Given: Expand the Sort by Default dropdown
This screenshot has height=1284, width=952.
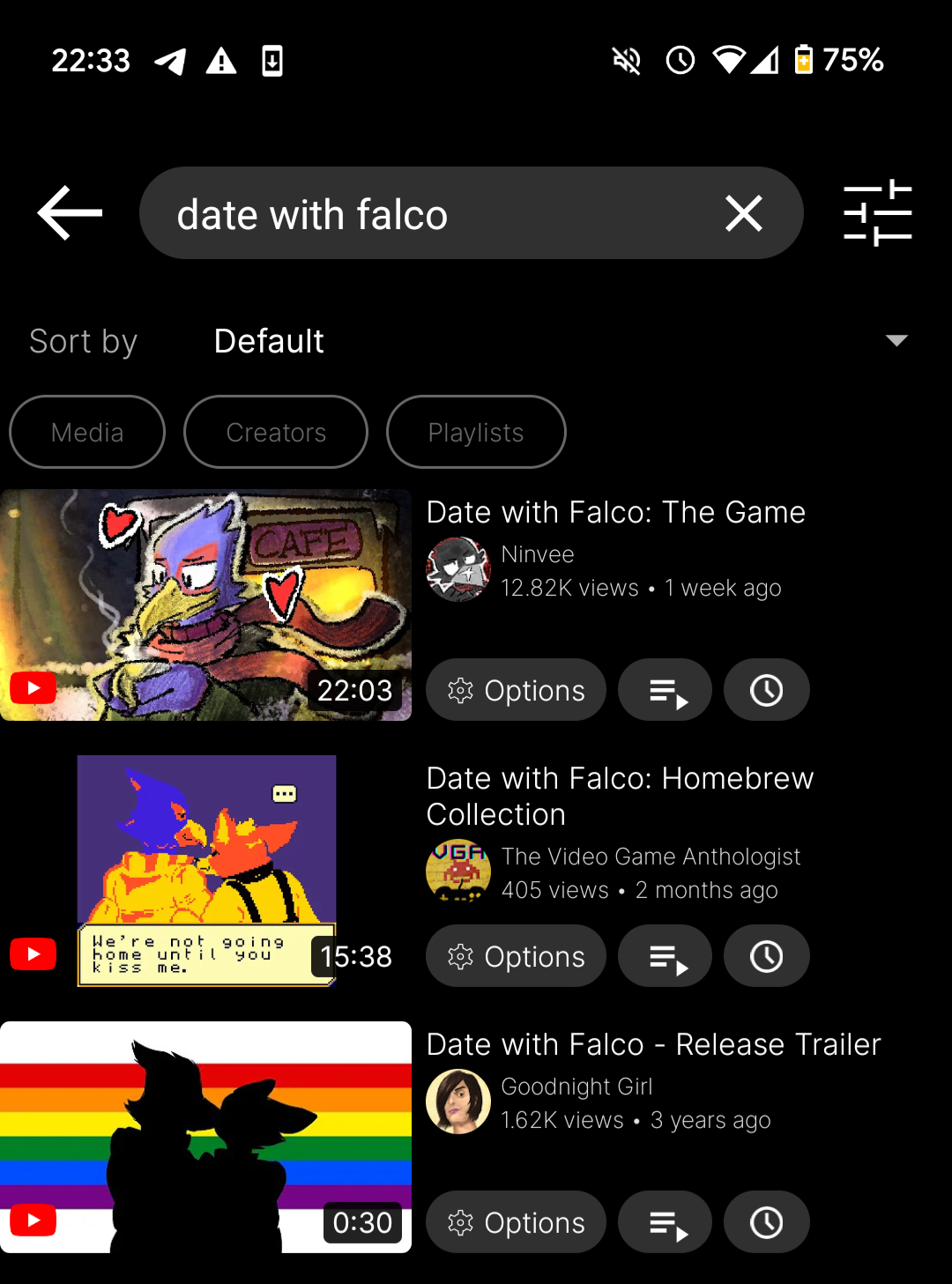Looking at the screenshot, I should [896, 341].
